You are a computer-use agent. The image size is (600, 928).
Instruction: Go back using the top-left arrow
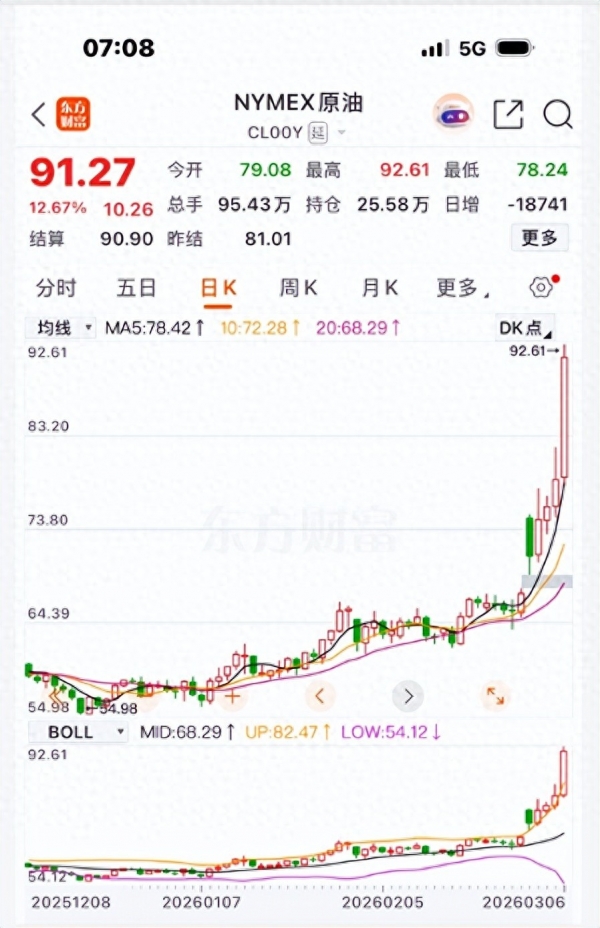tap(39, 115)
